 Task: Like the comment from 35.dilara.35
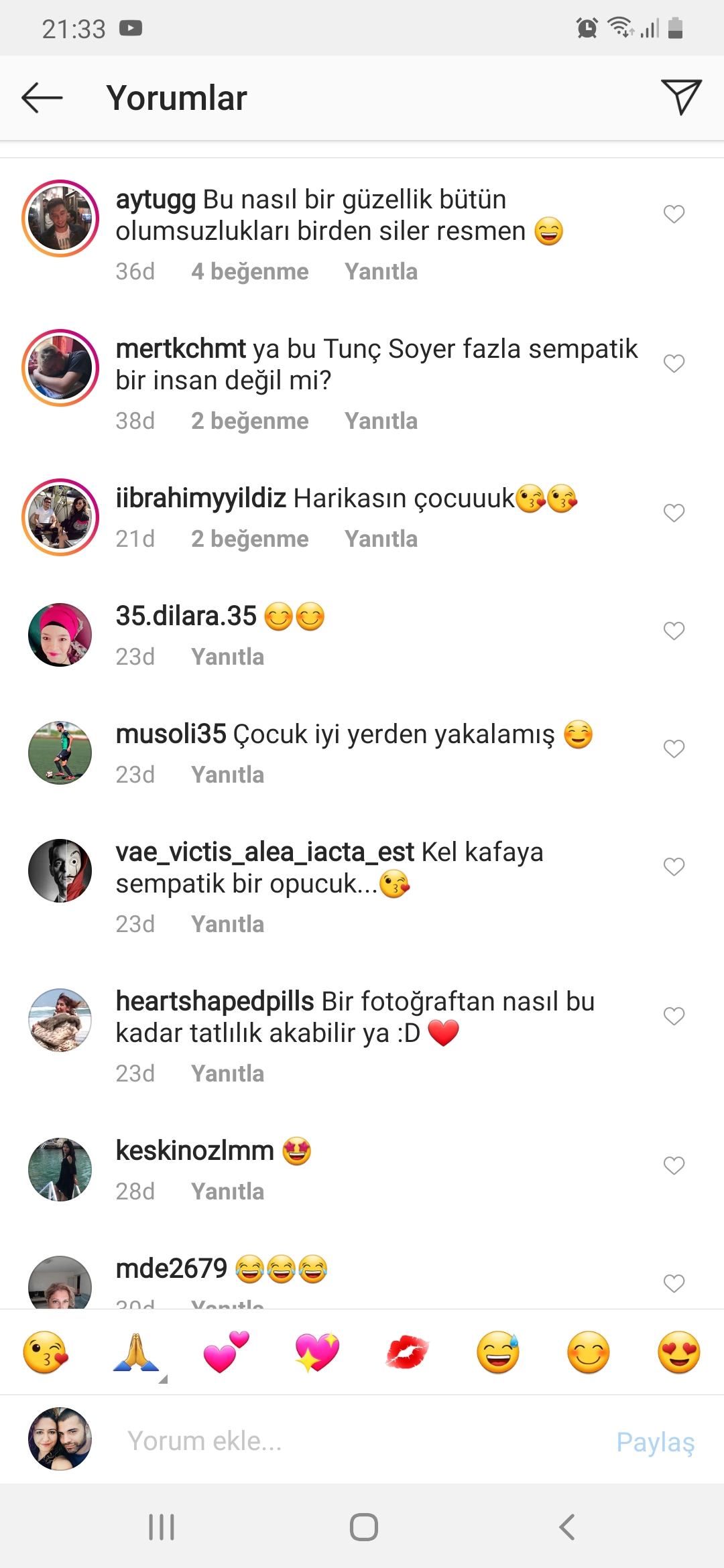point(674,631)
